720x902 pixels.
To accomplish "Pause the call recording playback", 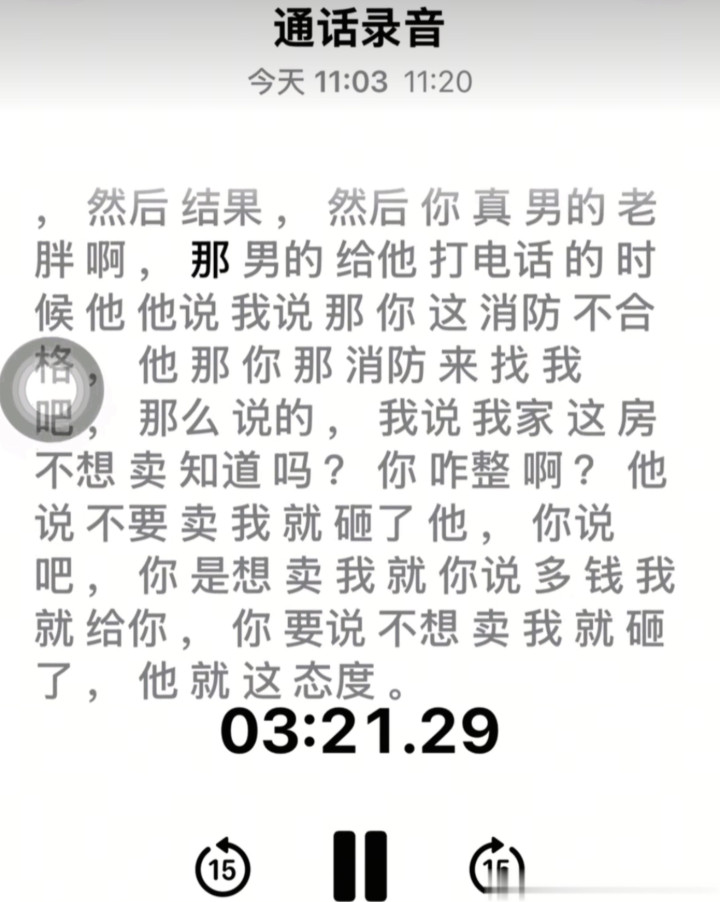I will point(361,866).
